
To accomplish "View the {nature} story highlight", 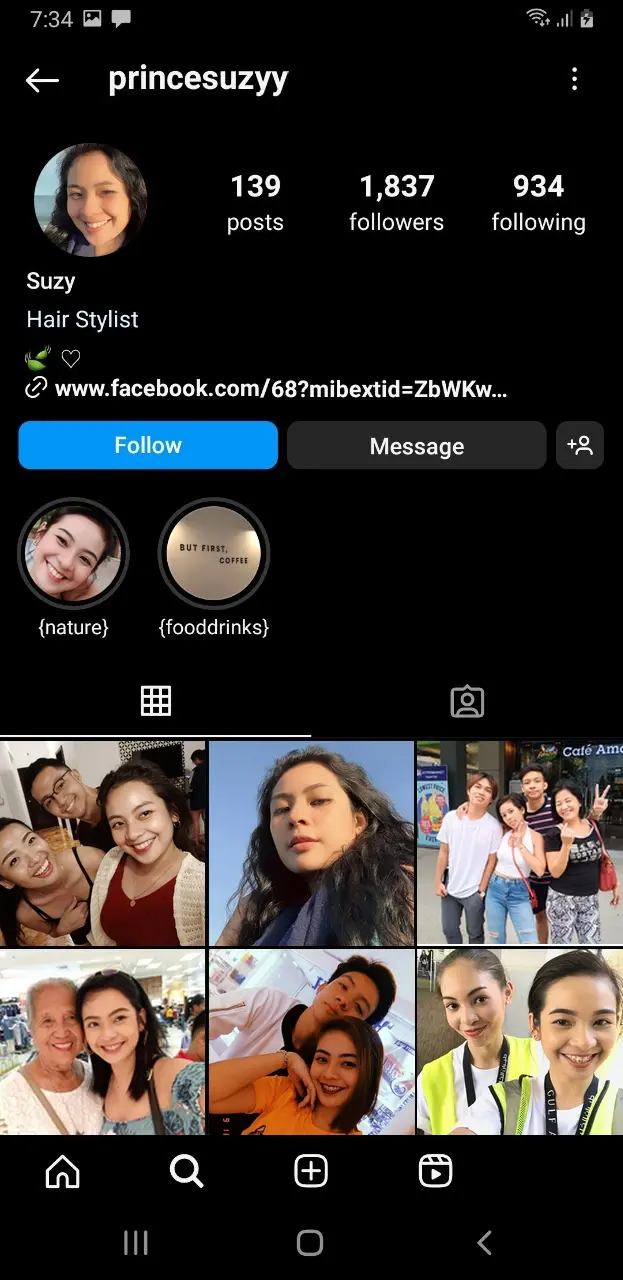I will 73,553.
